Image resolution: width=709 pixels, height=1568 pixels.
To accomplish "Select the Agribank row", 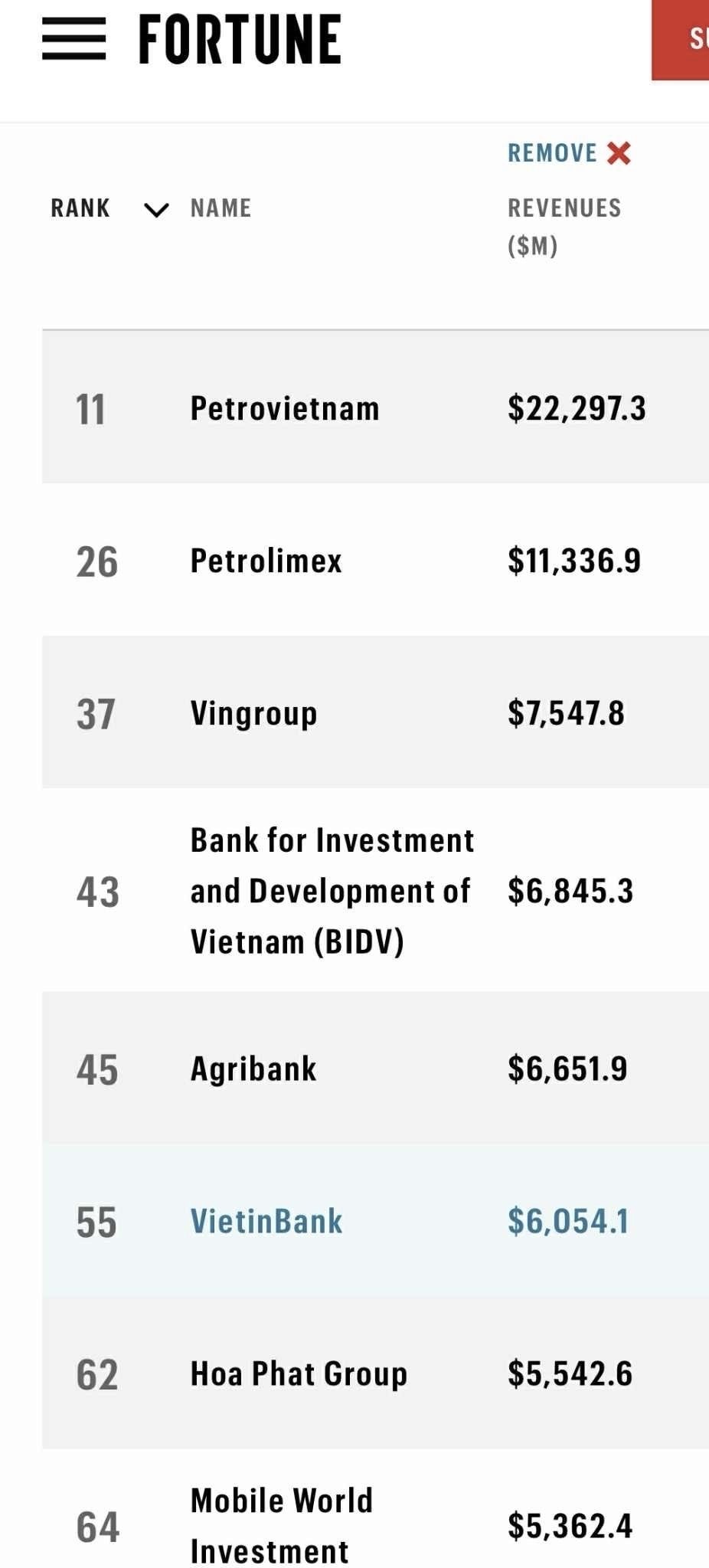I will (x=253, y=1069).
